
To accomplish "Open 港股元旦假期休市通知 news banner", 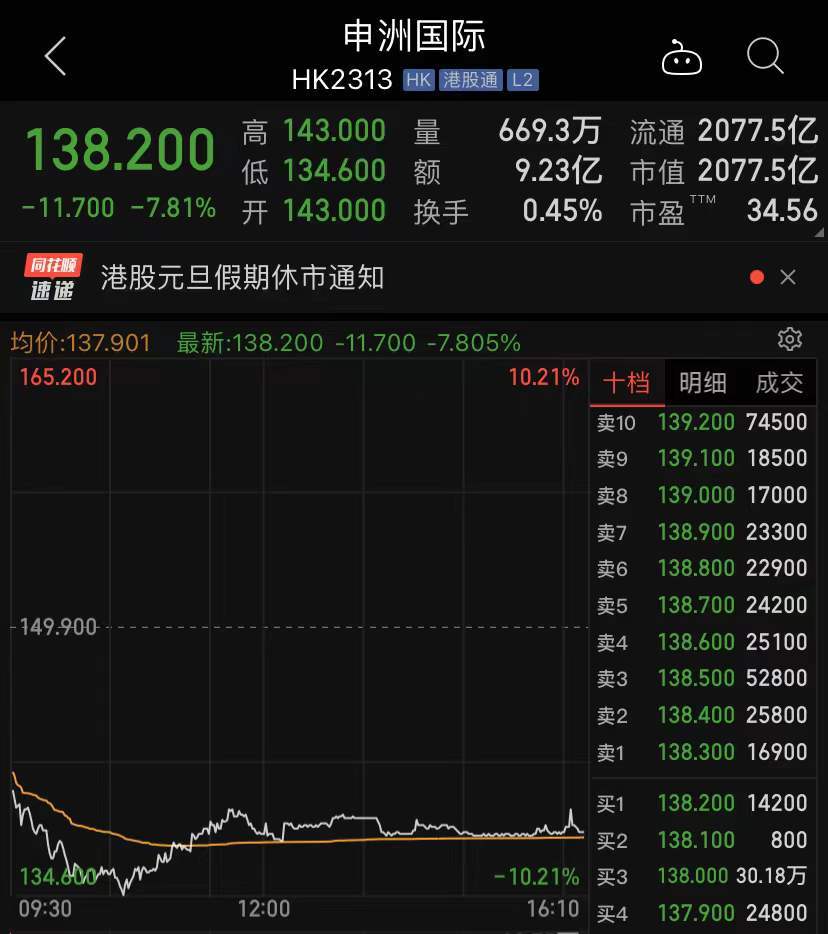I will 243,277.
